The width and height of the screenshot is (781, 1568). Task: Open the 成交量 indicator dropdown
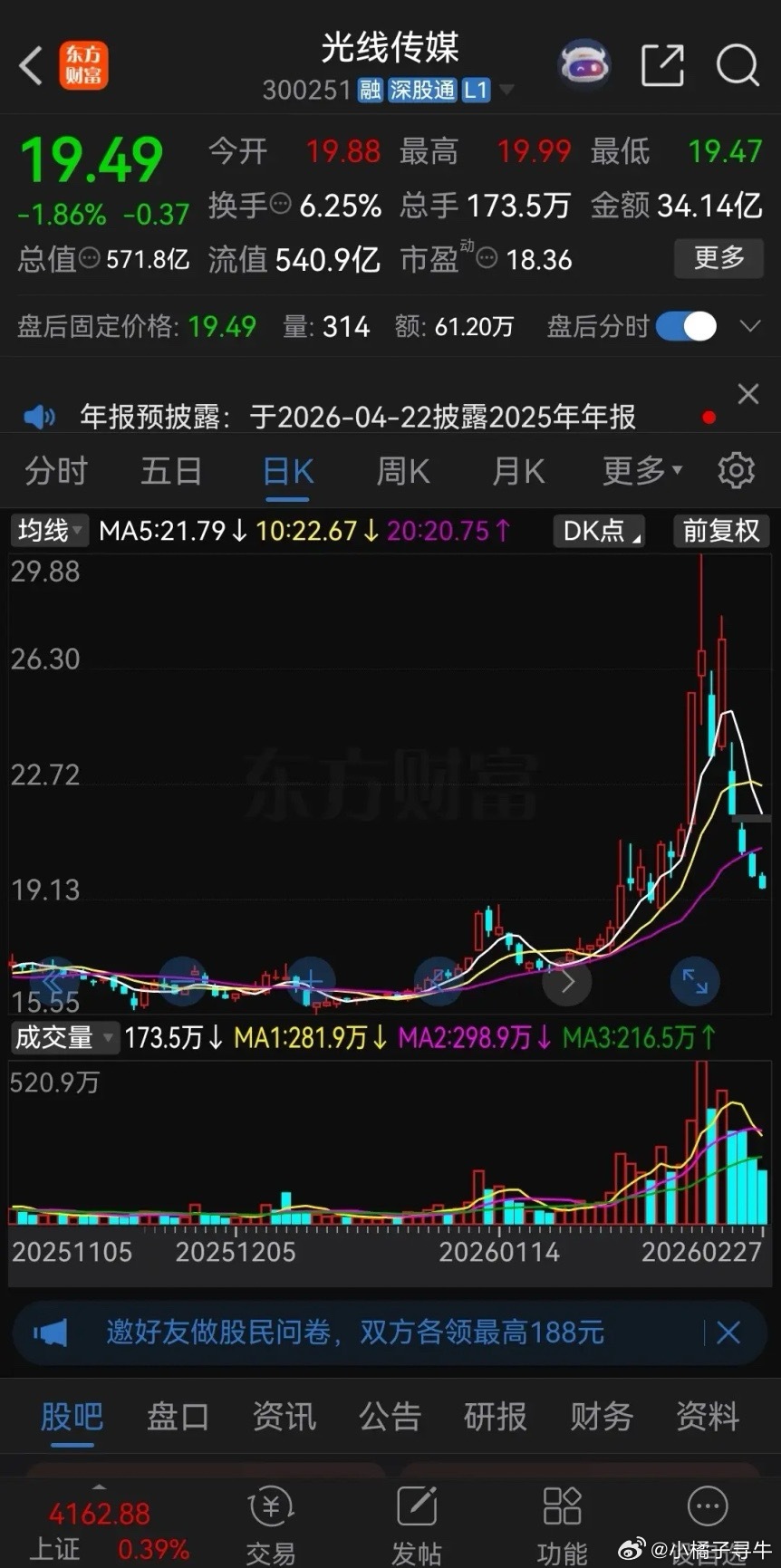click(x=63, y=1038)
